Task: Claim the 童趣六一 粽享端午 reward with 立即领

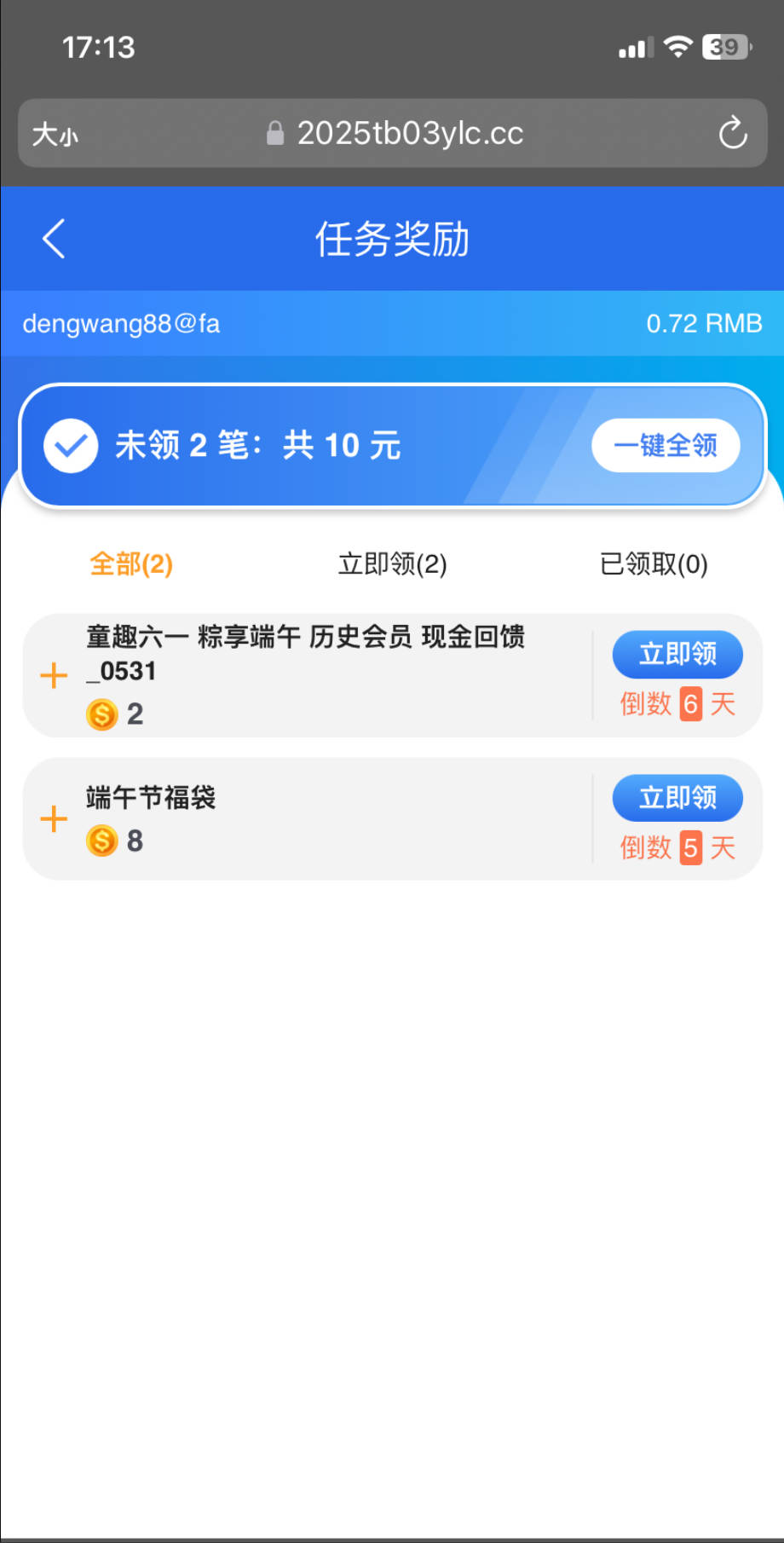Action: [677, 654]
